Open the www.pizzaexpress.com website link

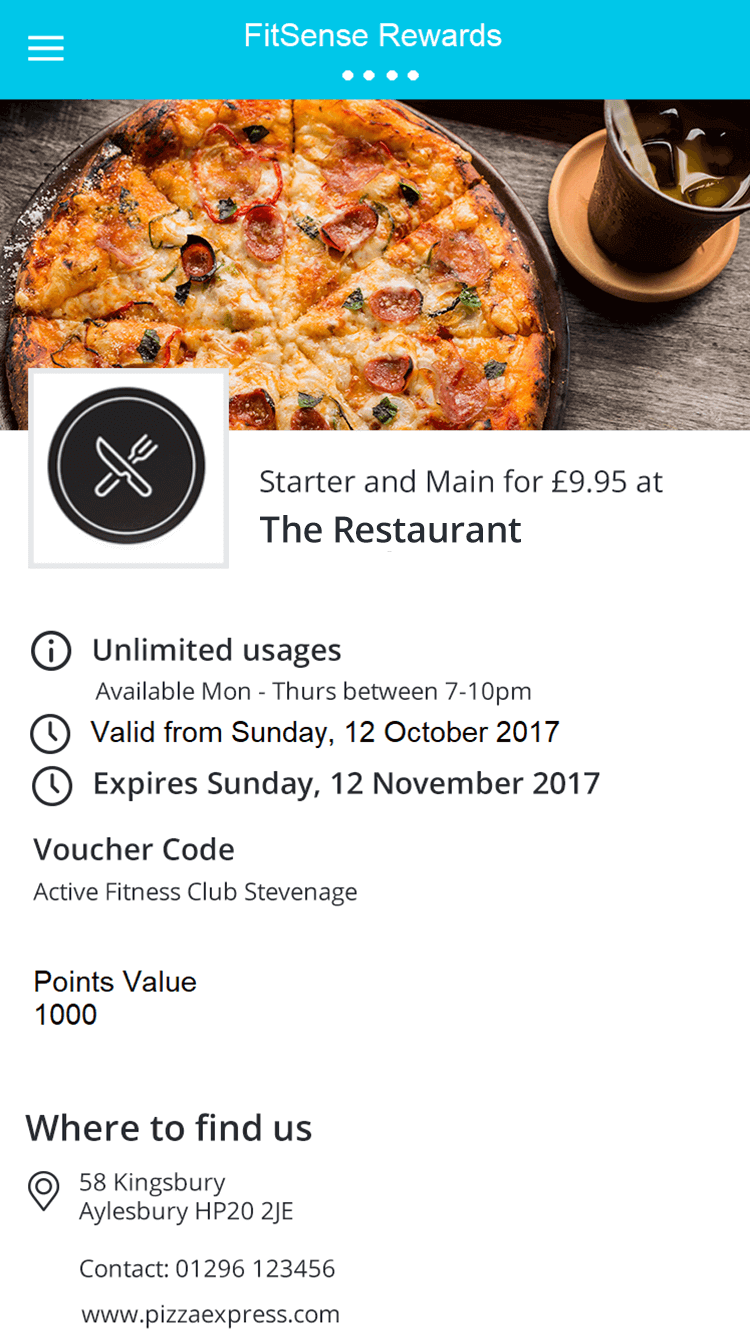210,1313
